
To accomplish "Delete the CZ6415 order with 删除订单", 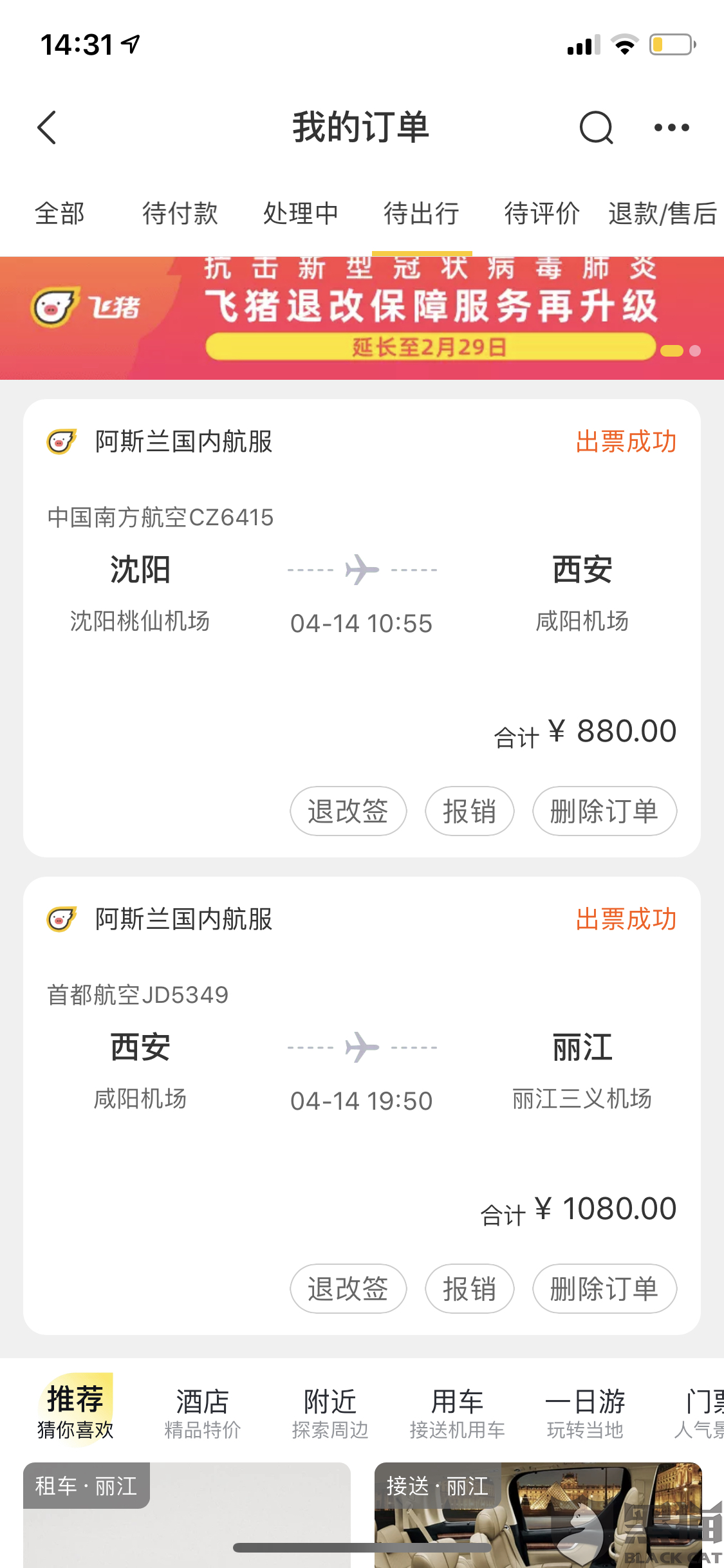I will [604, 811].
